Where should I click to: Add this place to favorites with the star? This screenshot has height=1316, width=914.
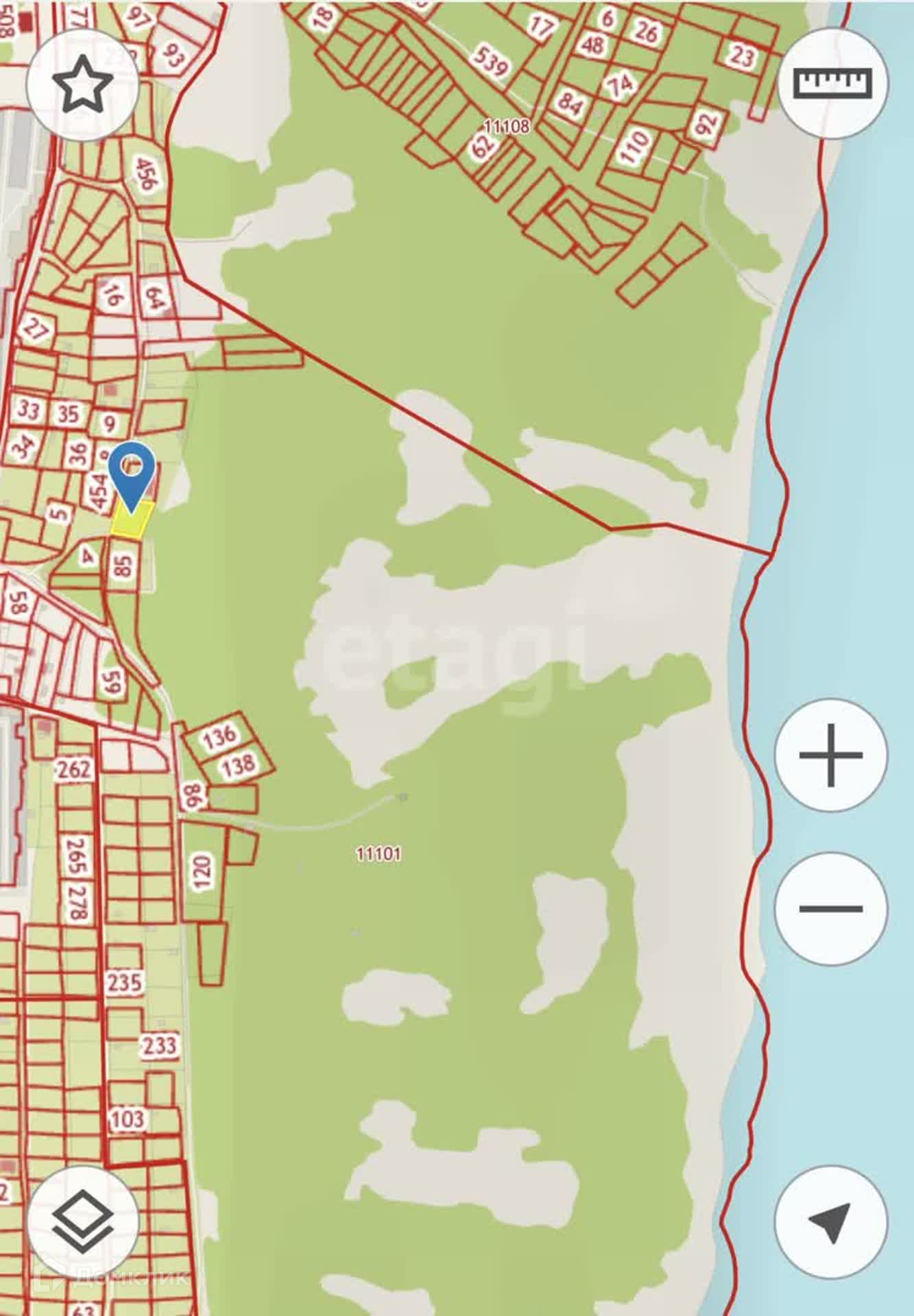(x=83, y=84)
